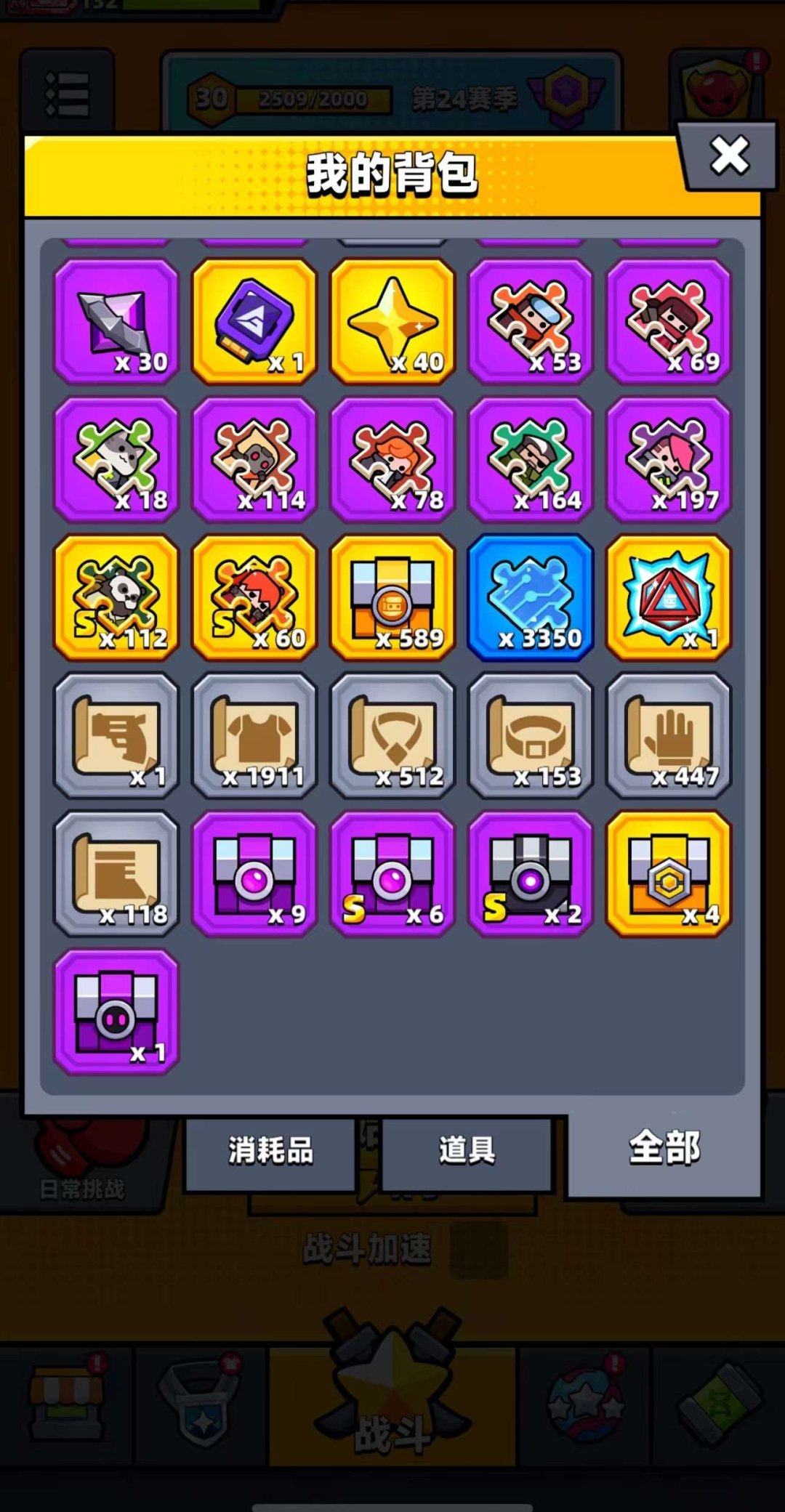Screen dimensions: 785x1512
Task: Tap the pistol blueprint scroll x1
Action: point(116,735)
